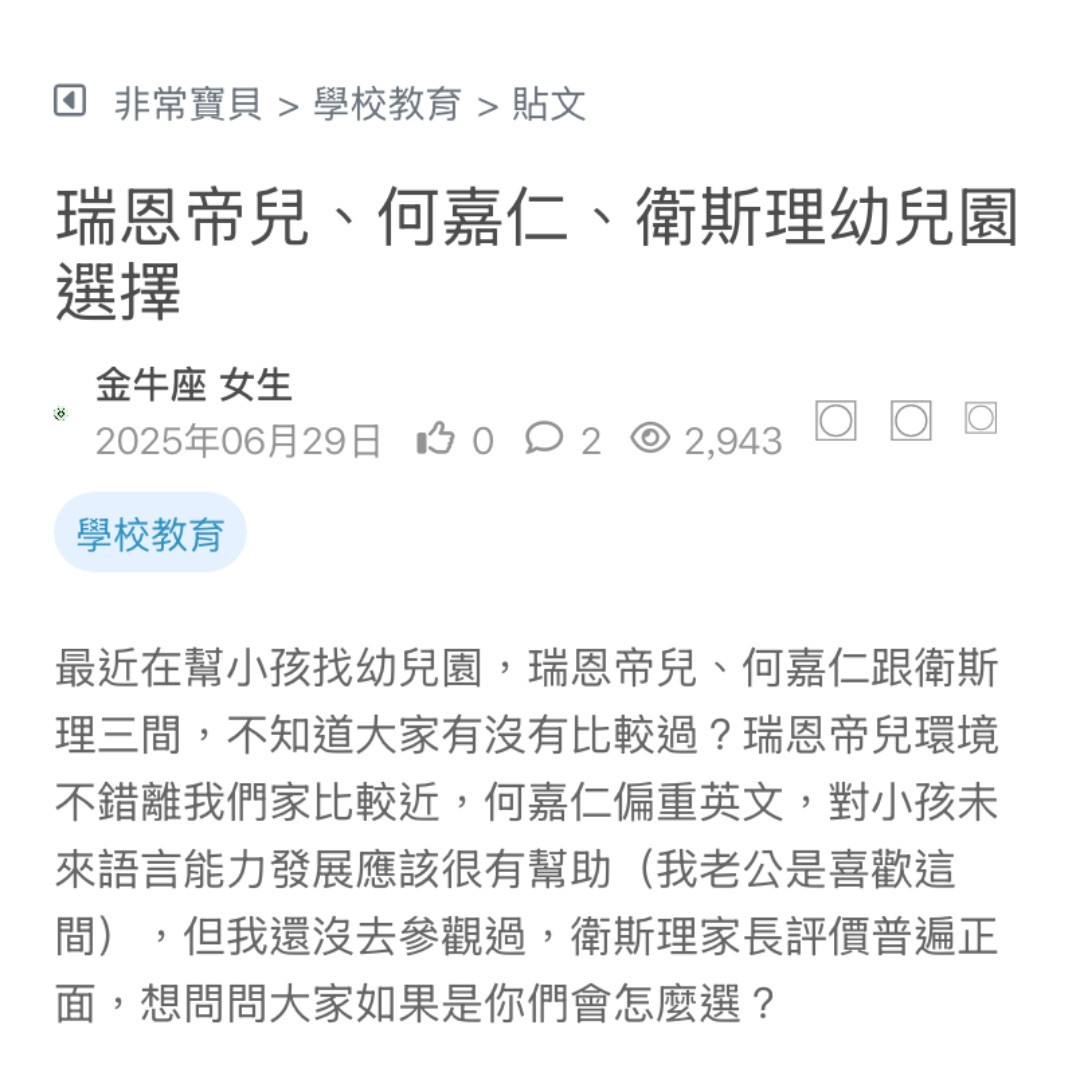Like this post with thumbs-up icon
1080x1080 pixels.
click(x=436, y=439)
